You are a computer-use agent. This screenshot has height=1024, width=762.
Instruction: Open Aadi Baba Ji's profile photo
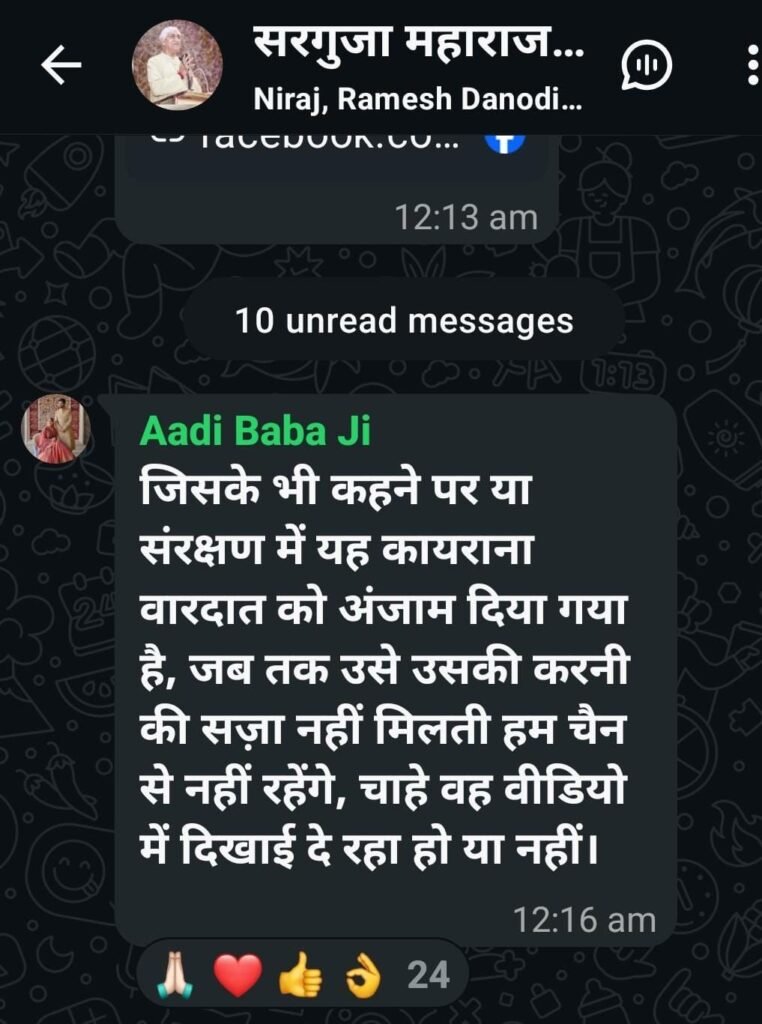(56, 428)
